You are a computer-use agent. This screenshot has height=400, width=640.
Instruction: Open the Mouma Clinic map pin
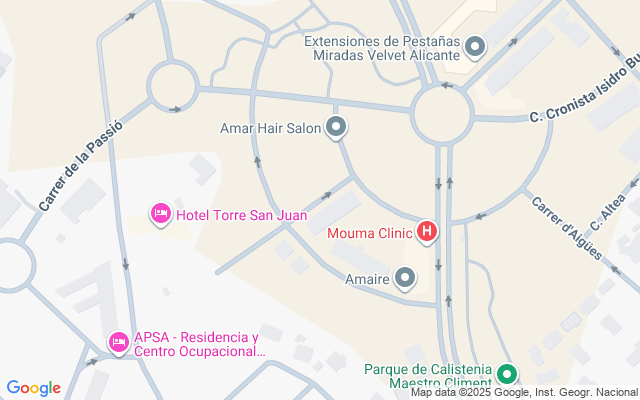tap(428, 233)
